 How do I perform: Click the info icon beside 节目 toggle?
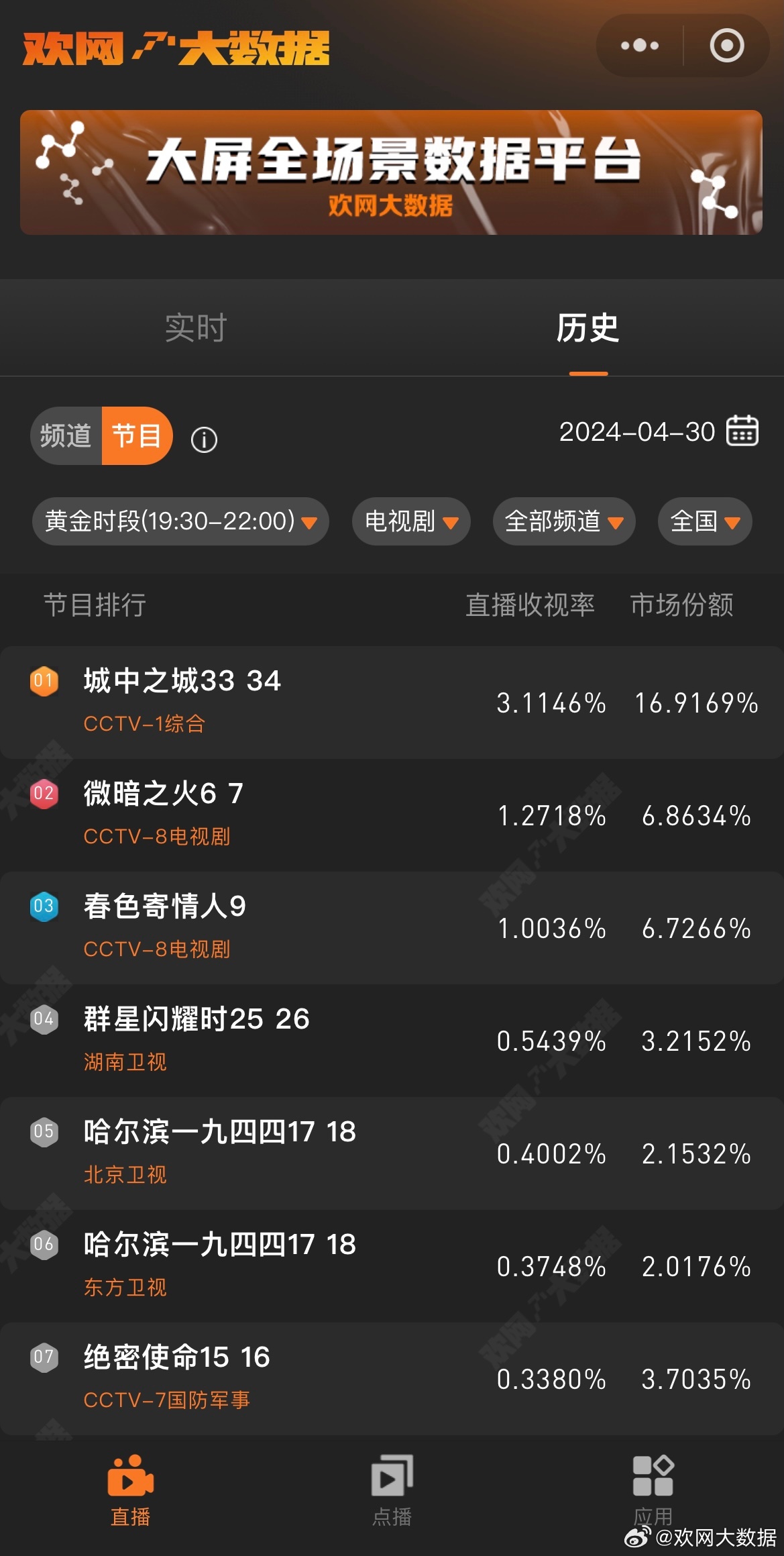click(205, 441)
